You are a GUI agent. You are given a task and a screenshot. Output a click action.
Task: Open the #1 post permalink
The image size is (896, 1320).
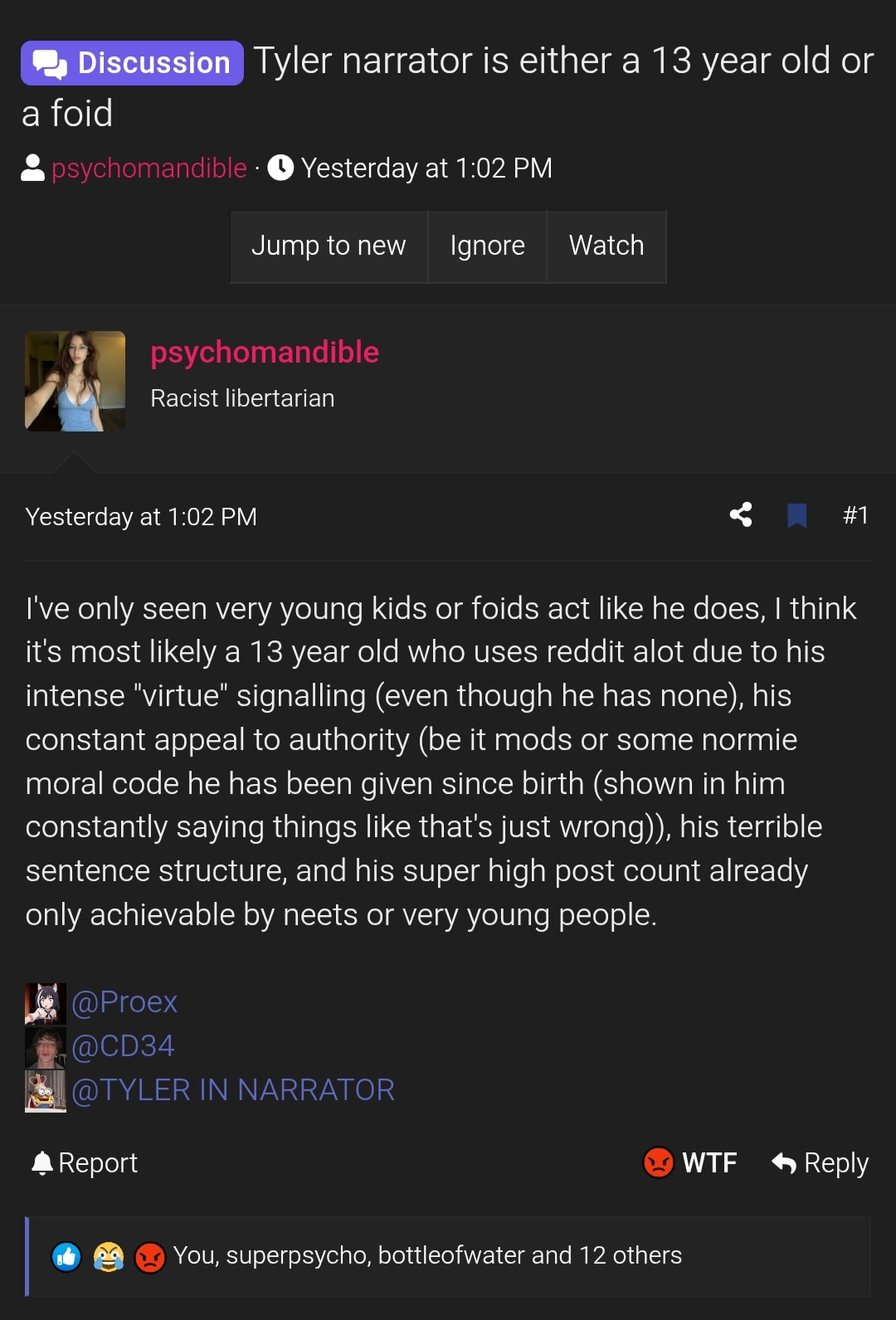point(855,515)
